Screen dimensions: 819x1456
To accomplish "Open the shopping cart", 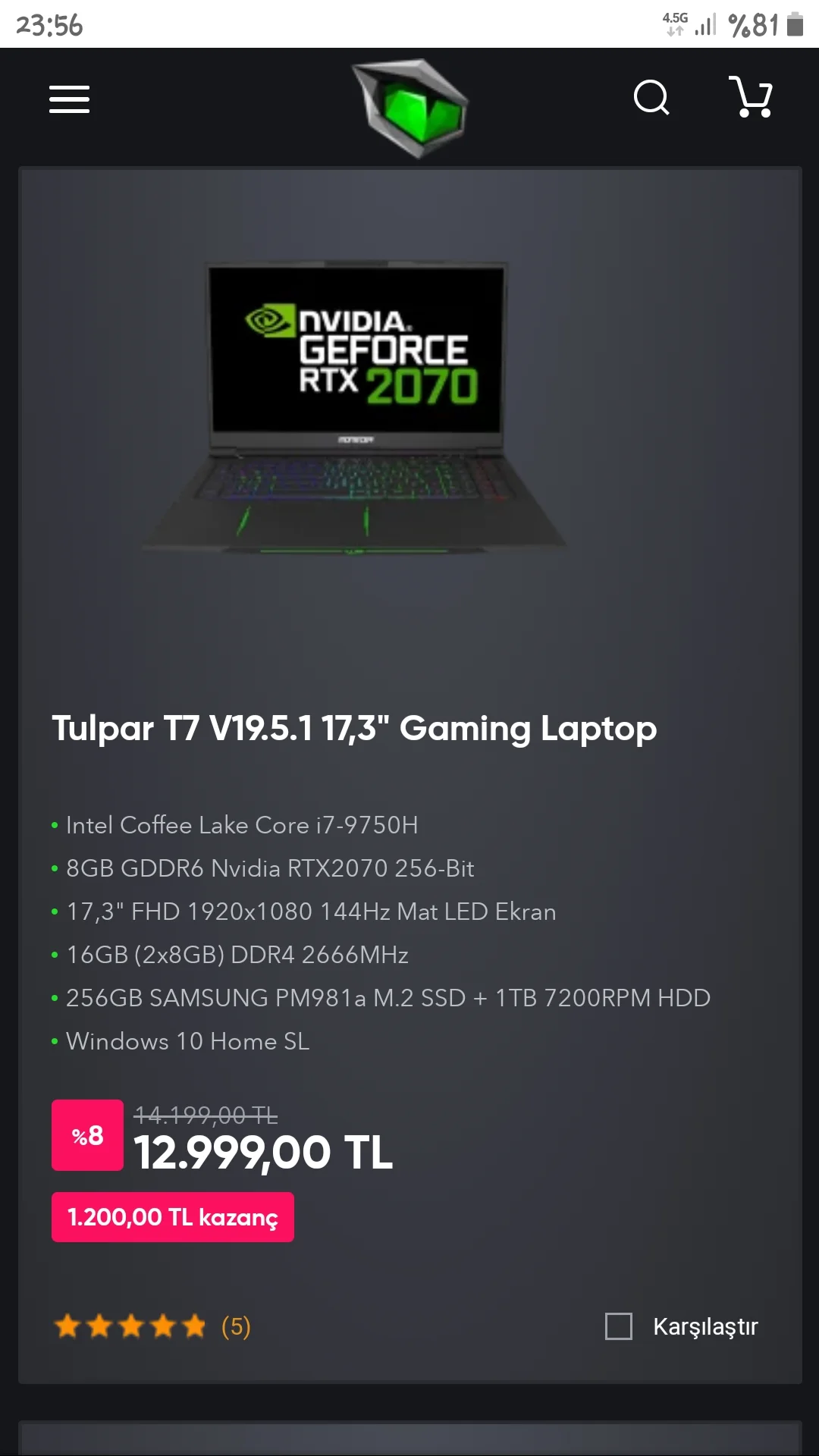I will (x=751, y=97).
